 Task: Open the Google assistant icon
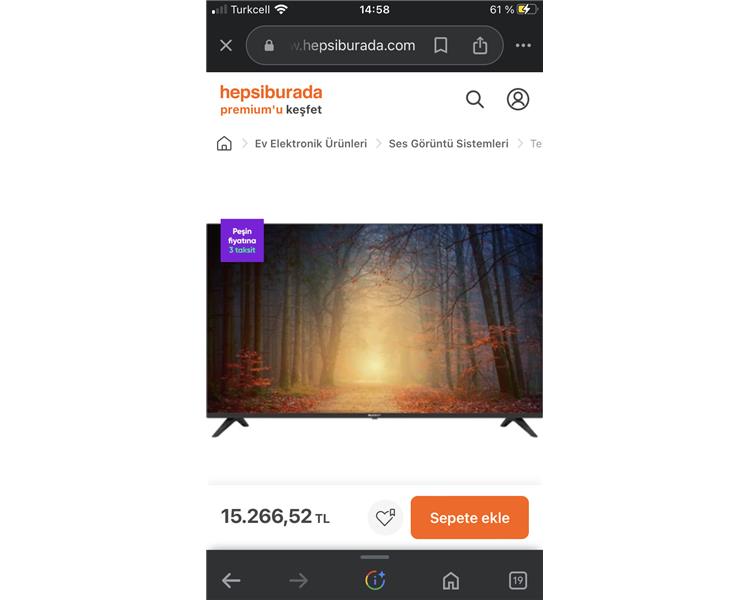coord(375,581)
